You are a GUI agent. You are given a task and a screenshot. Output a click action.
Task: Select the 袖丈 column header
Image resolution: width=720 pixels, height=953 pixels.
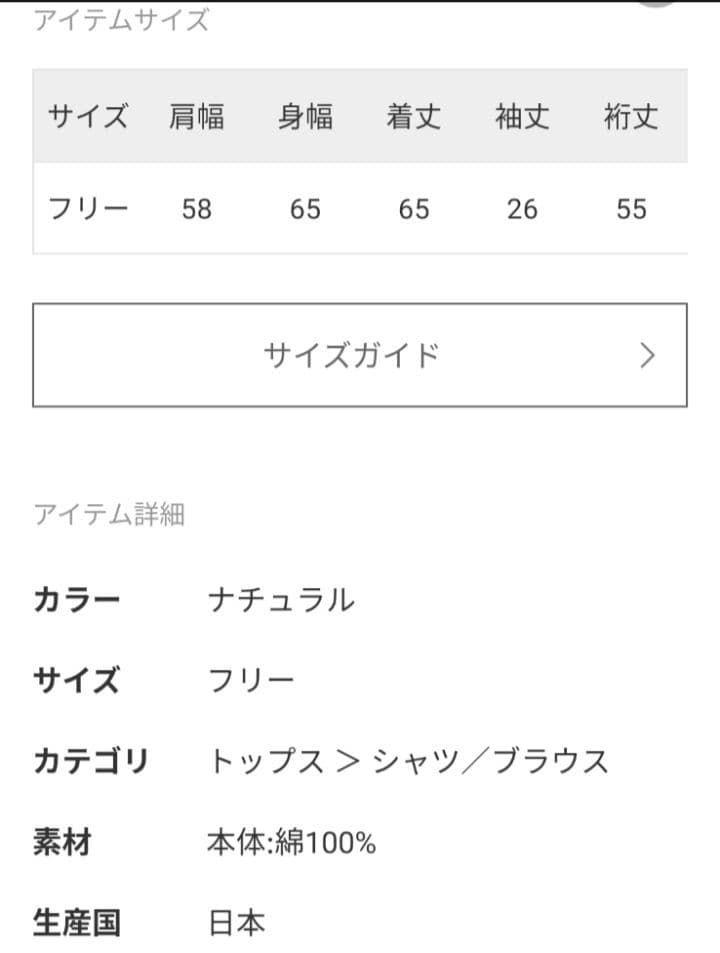[523, 117]
